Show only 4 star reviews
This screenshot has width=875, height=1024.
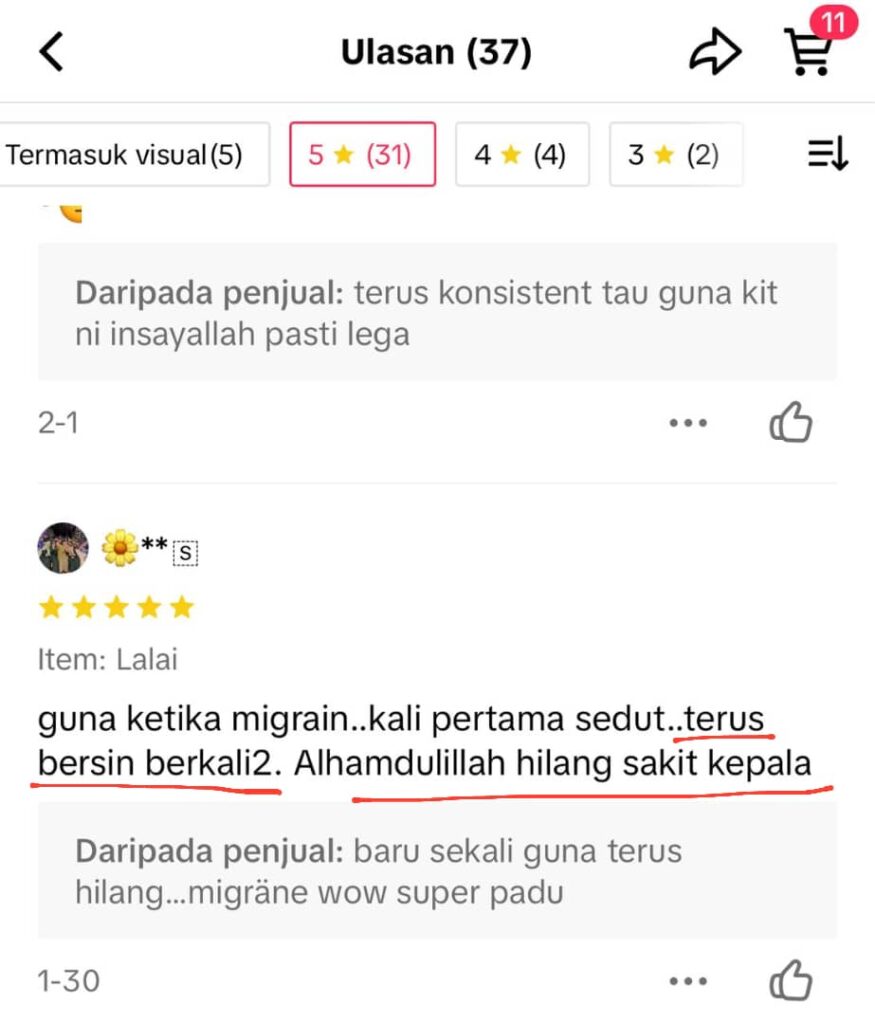click(x=521, y=155)
